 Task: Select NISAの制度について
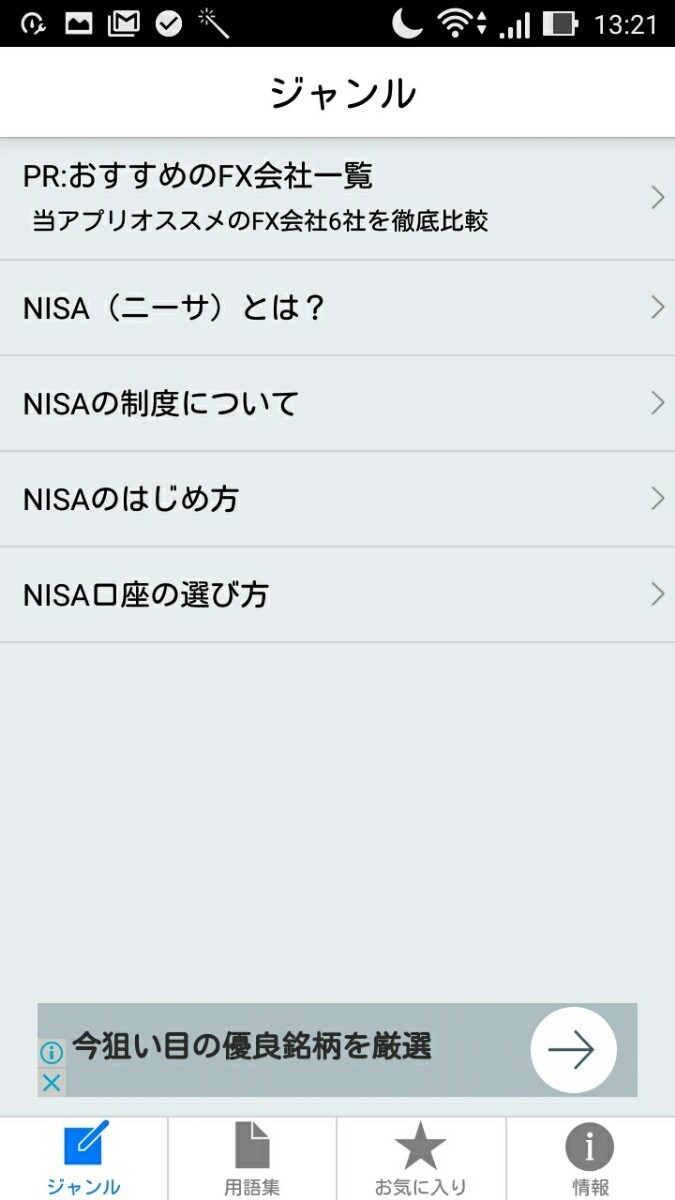pyautogui.click(x=337, y=404)
